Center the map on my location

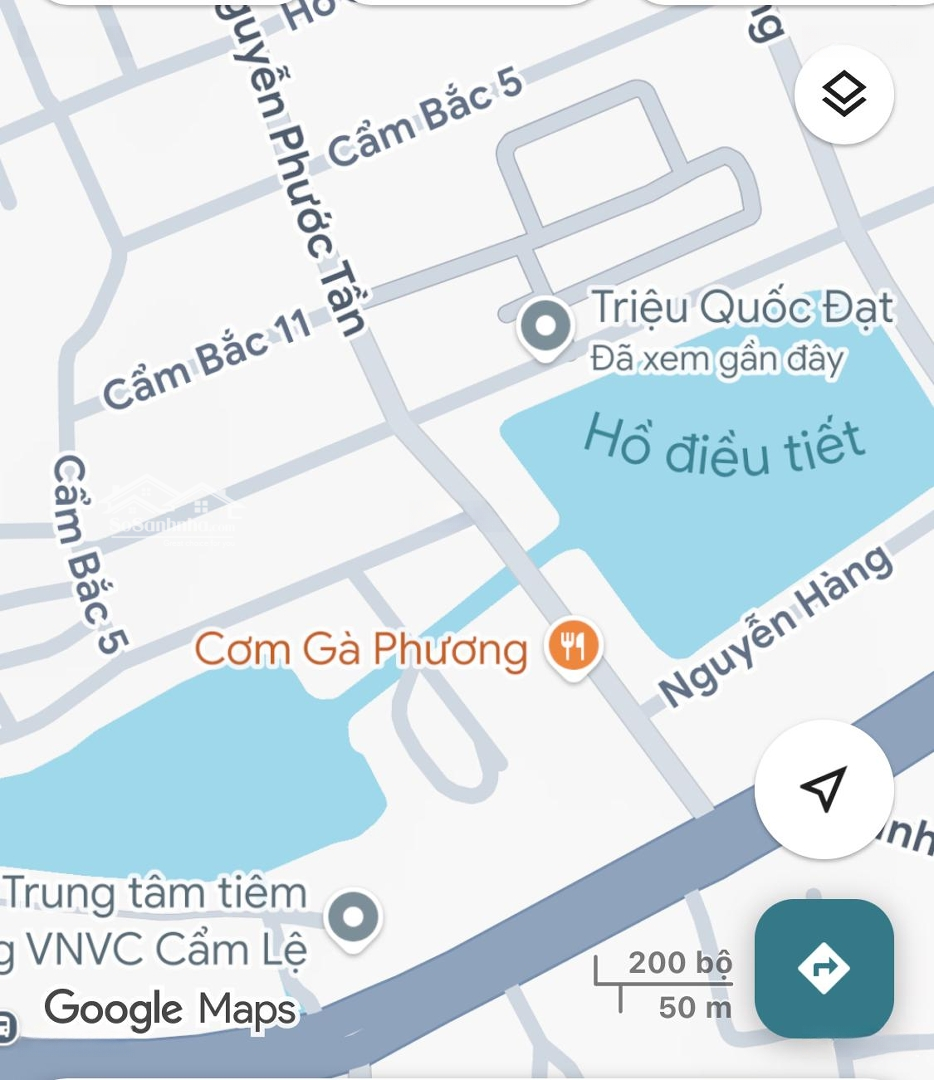coord(824,789)
